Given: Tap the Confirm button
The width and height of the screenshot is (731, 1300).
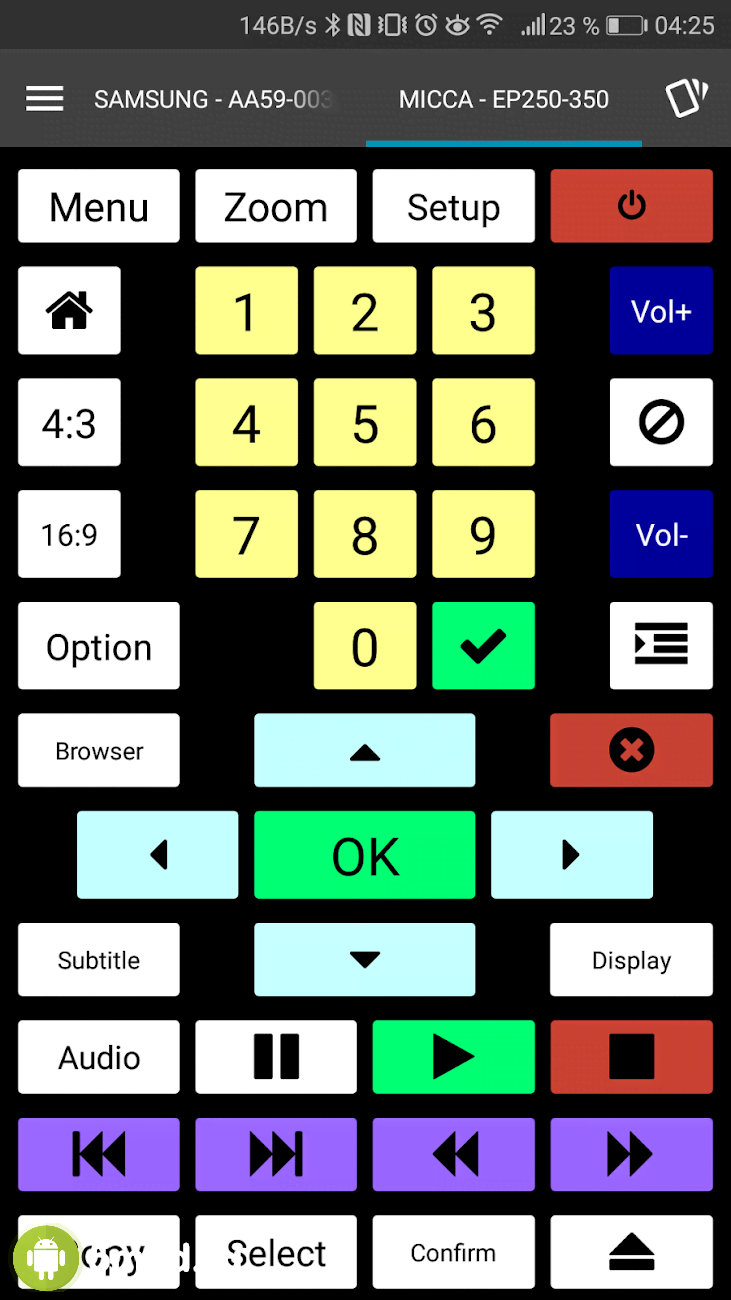Looking at the screenshot, I should 453,1252.
